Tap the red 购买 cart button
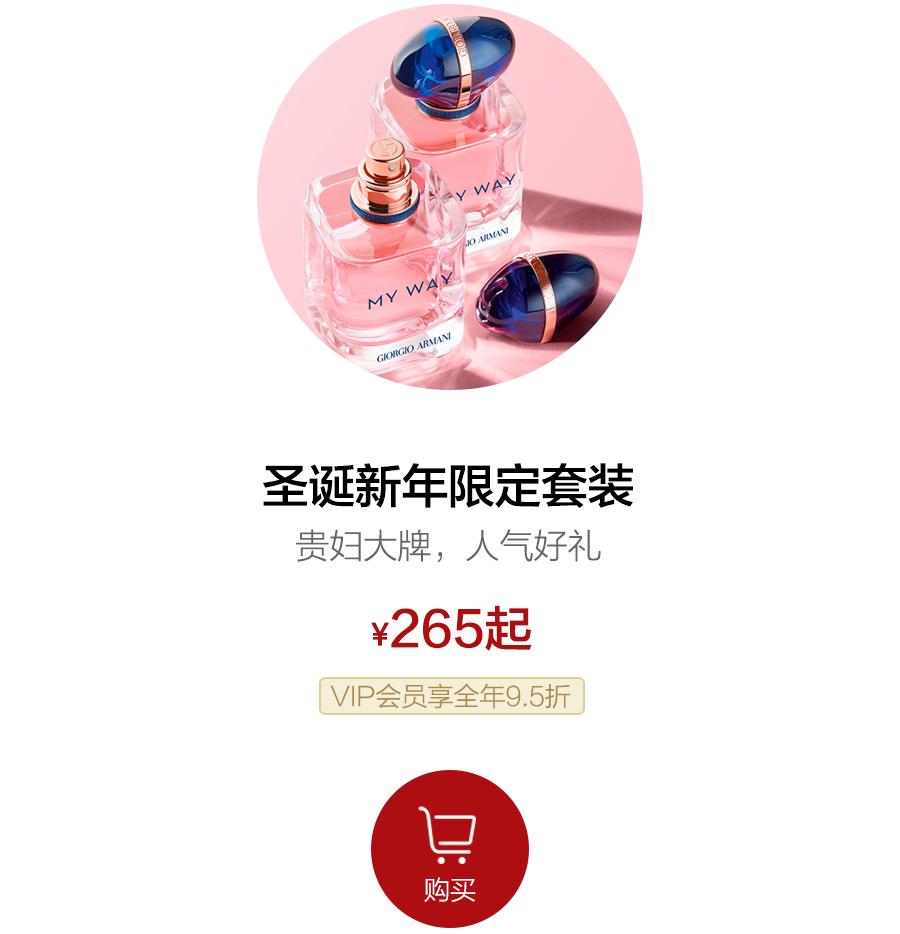The image size is (900, 934). [x=449, y=848]
